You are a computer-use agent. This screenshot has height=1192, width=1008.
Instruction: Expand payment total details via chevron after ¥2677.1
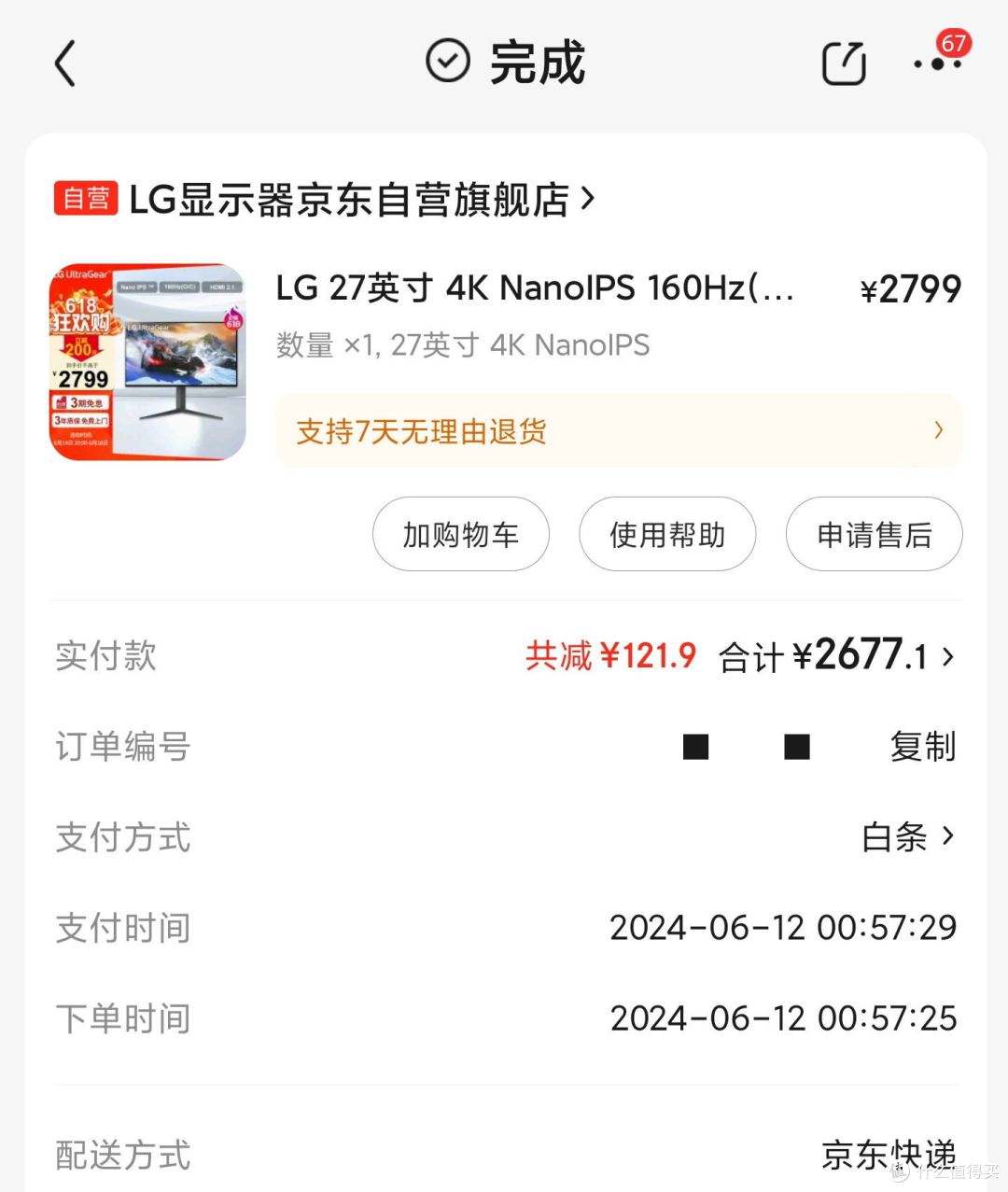click(948, 656)
